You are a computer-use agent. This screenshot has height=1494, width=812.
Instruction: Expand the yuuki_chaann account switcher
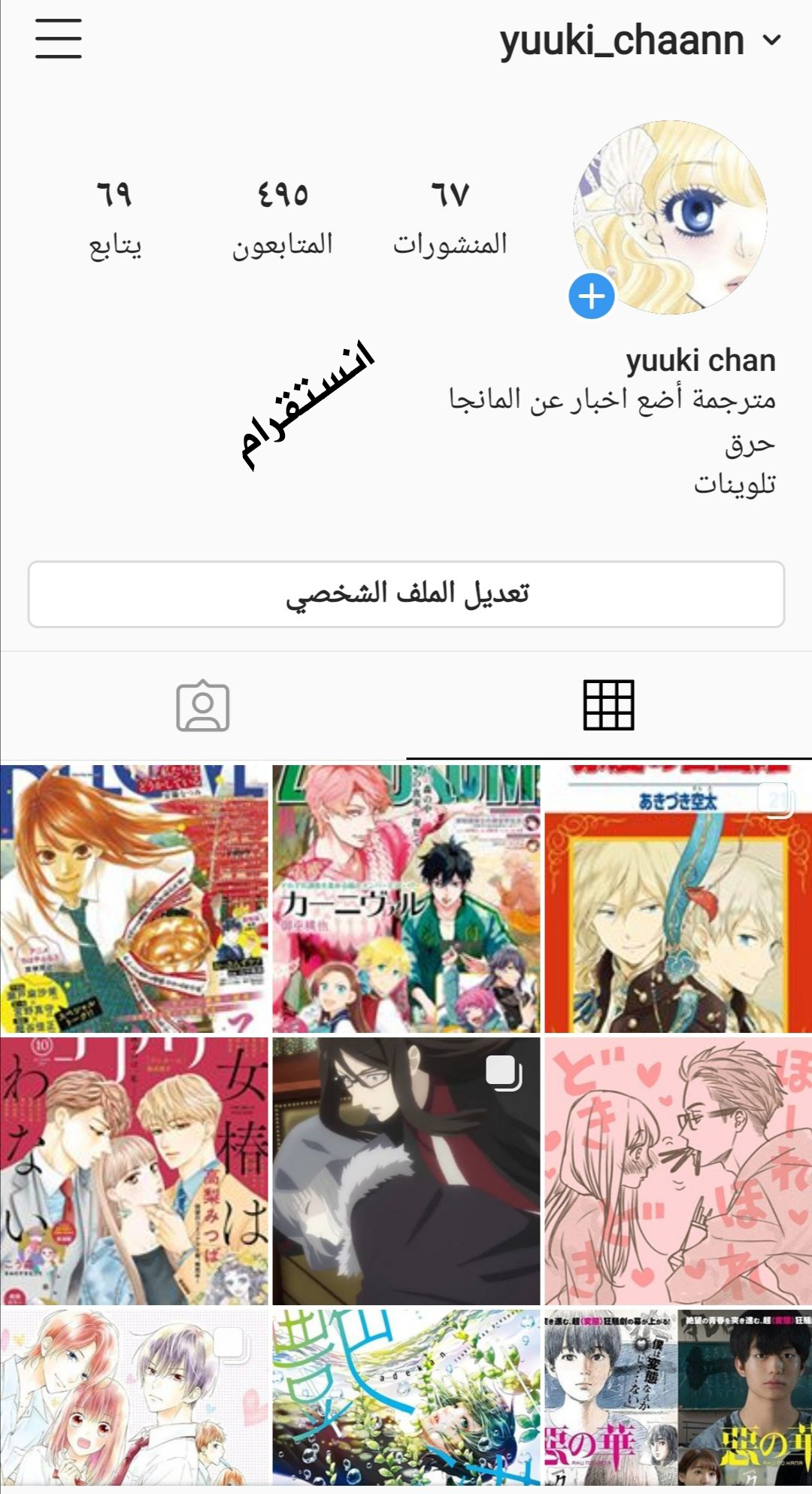(x=771, y=41)
